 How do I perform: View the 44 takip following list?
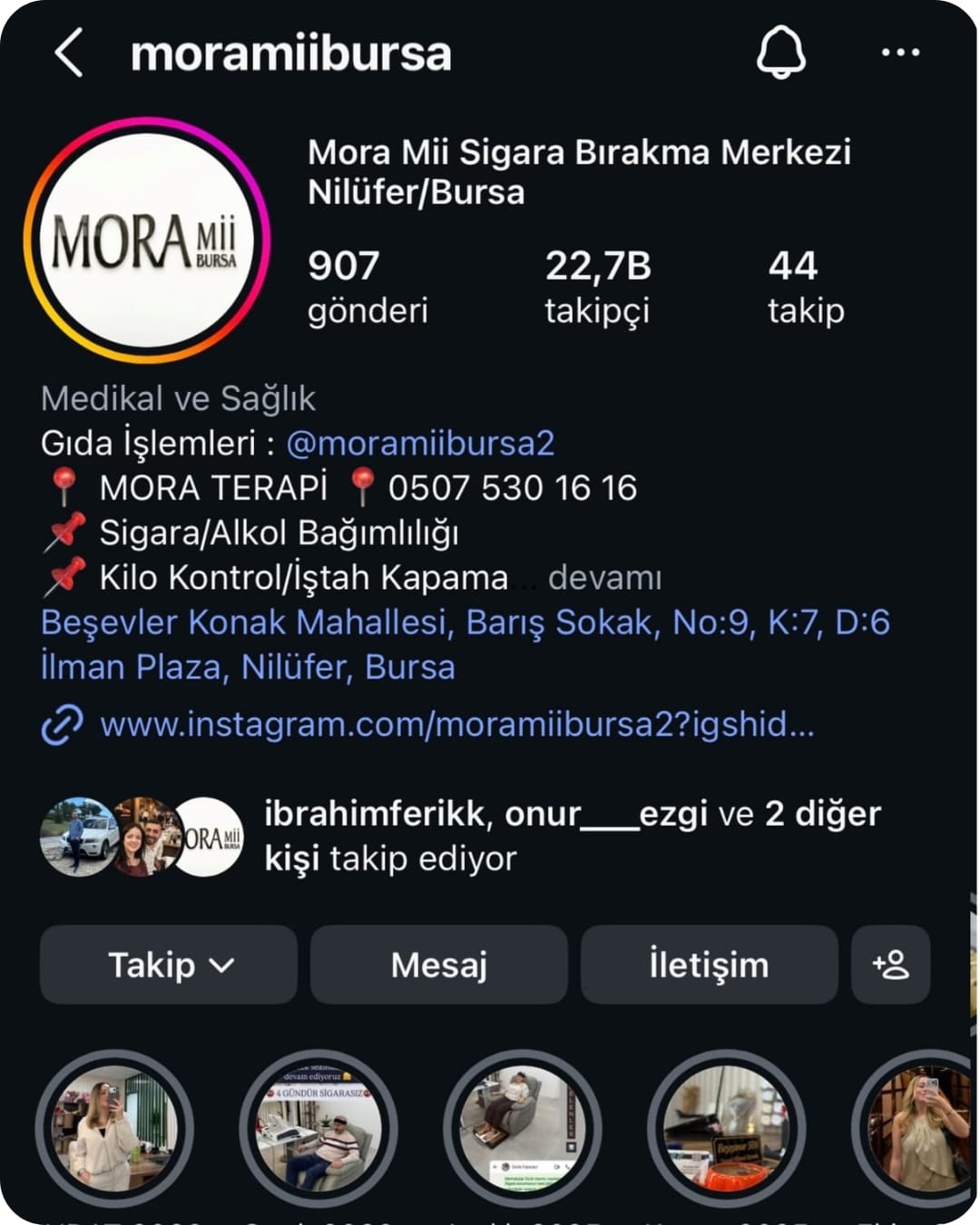point(805,287)
